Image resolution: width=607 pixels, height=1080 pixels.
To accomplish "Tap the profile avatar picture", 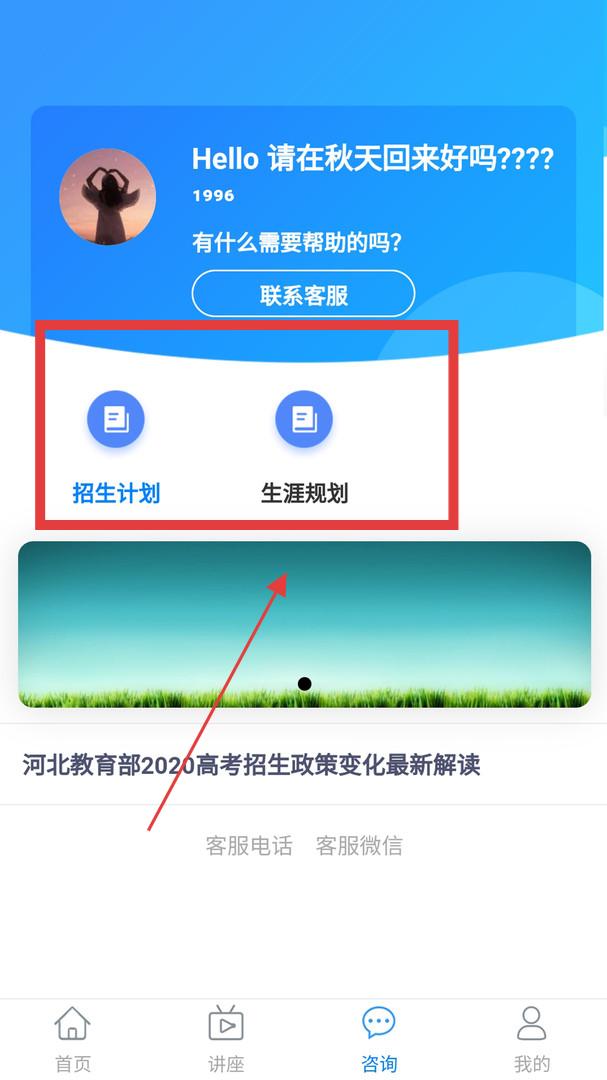I will [x=107, y=197].
